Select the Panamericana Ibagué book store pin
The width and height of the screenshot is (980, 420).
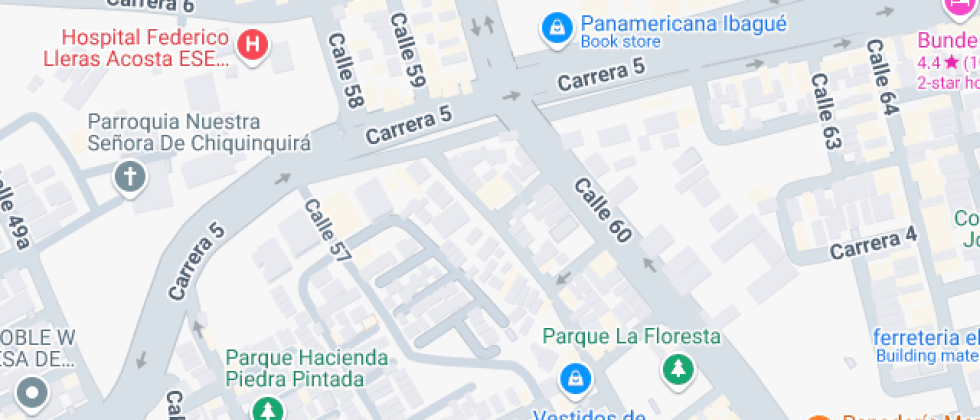554,29
